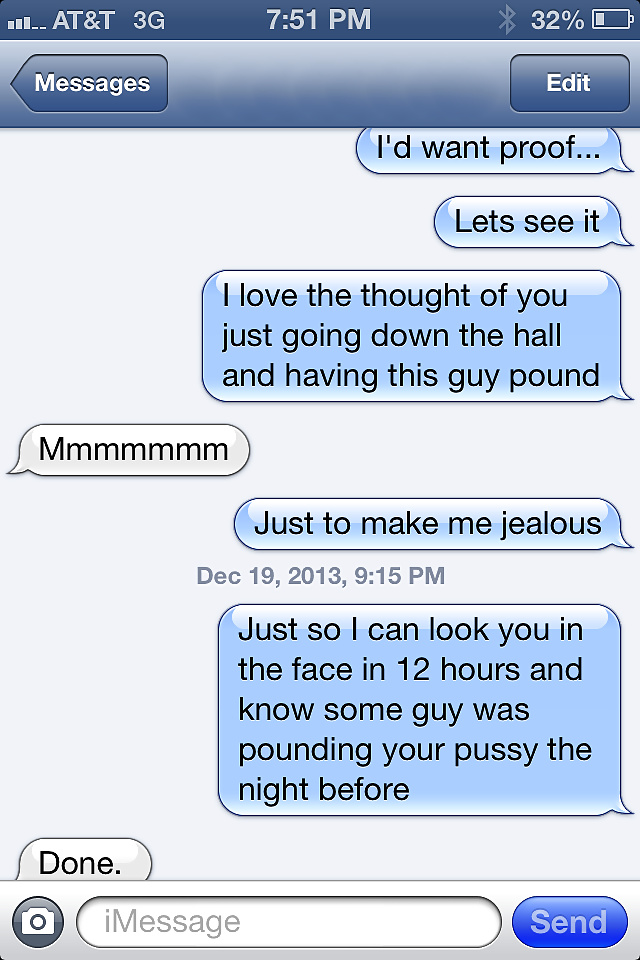Tap the Send button
This screenshot has width=640, height=960.
(568, 921)
